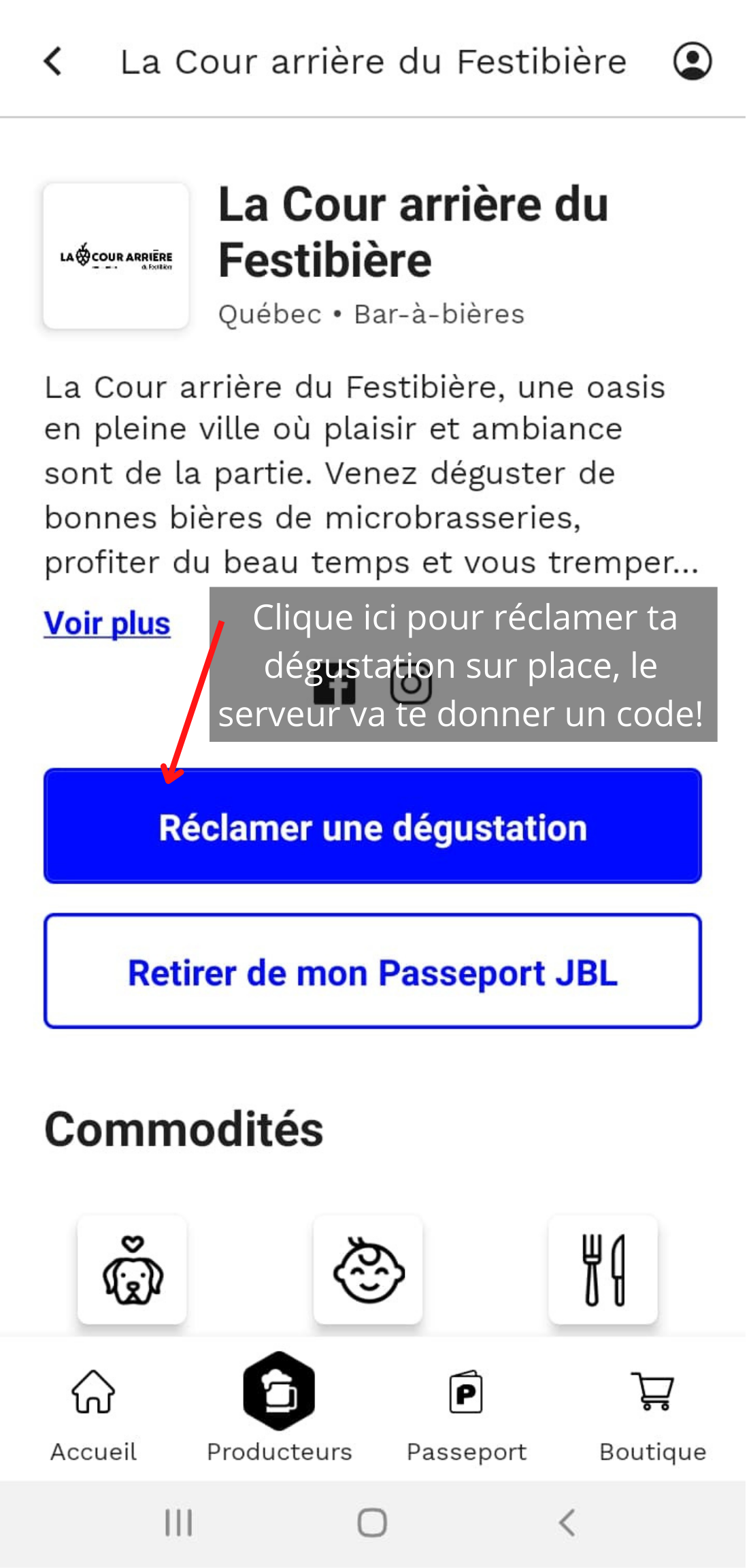The width and height of the screenshot is (751, 1568).
Task: Go back using the header arrow
Action: (x=53, y=61)
